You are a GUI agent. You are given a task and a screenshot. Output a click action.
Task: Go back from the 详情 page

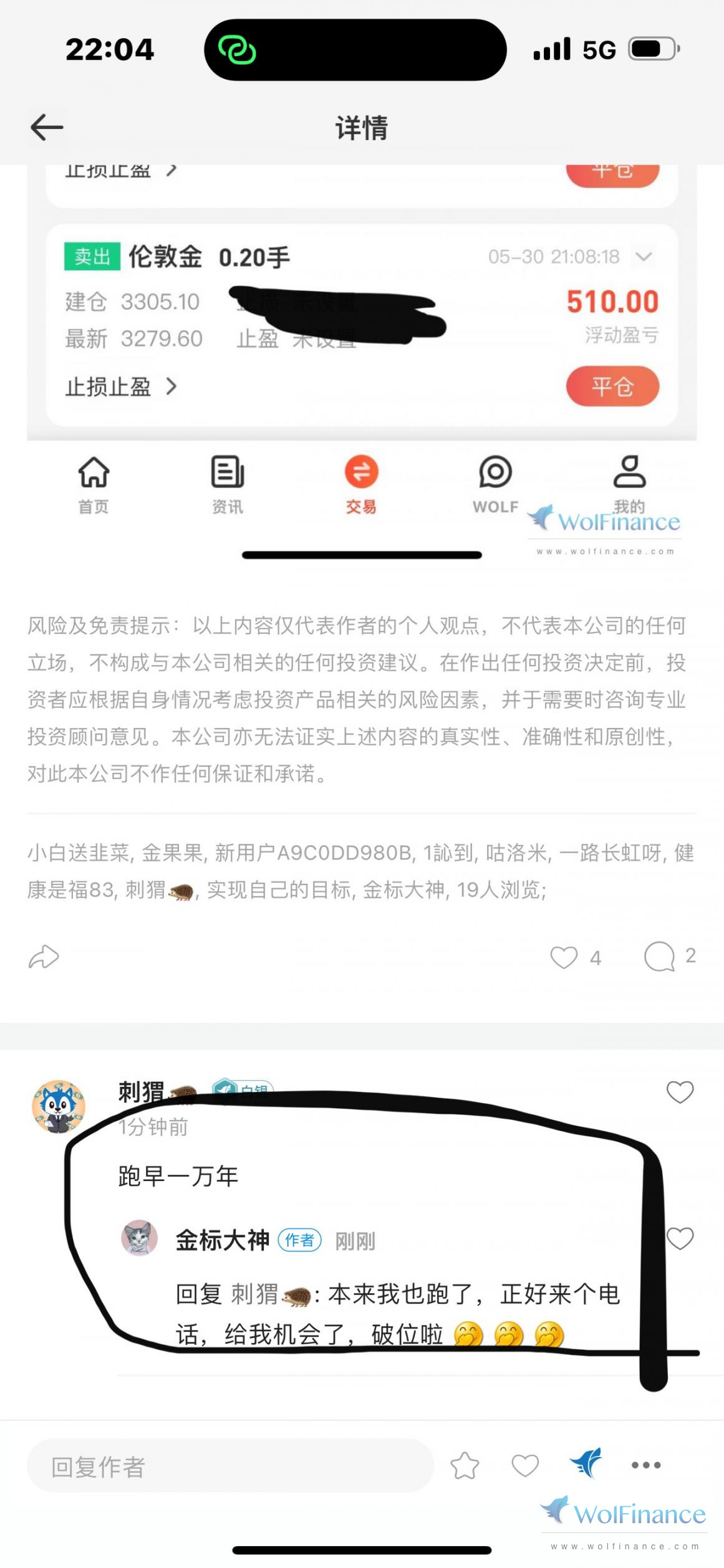(x=47, y=127)
